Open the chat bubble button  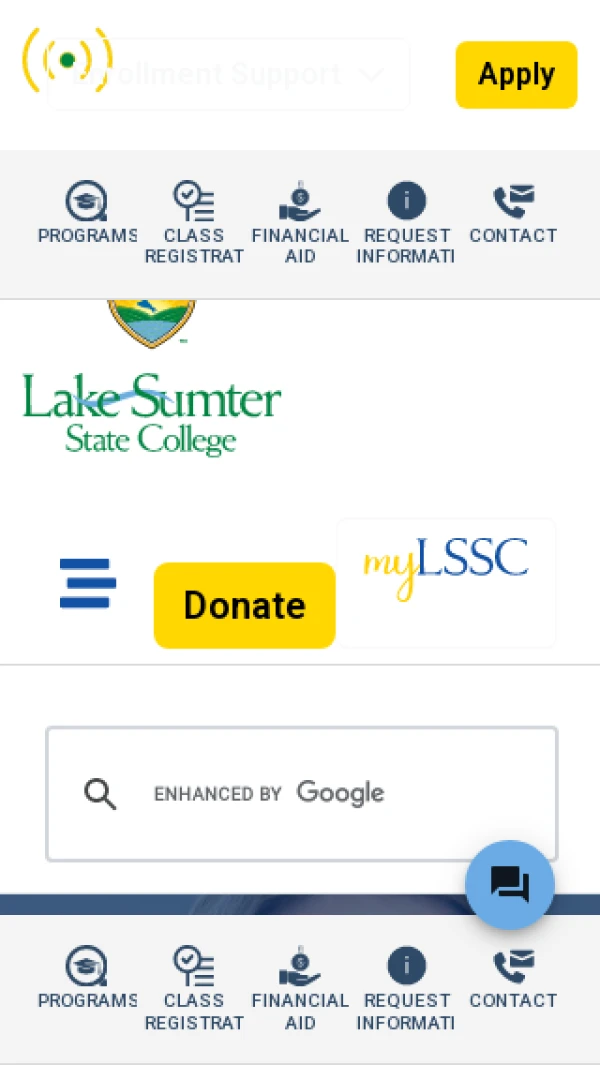click(510, 885)
